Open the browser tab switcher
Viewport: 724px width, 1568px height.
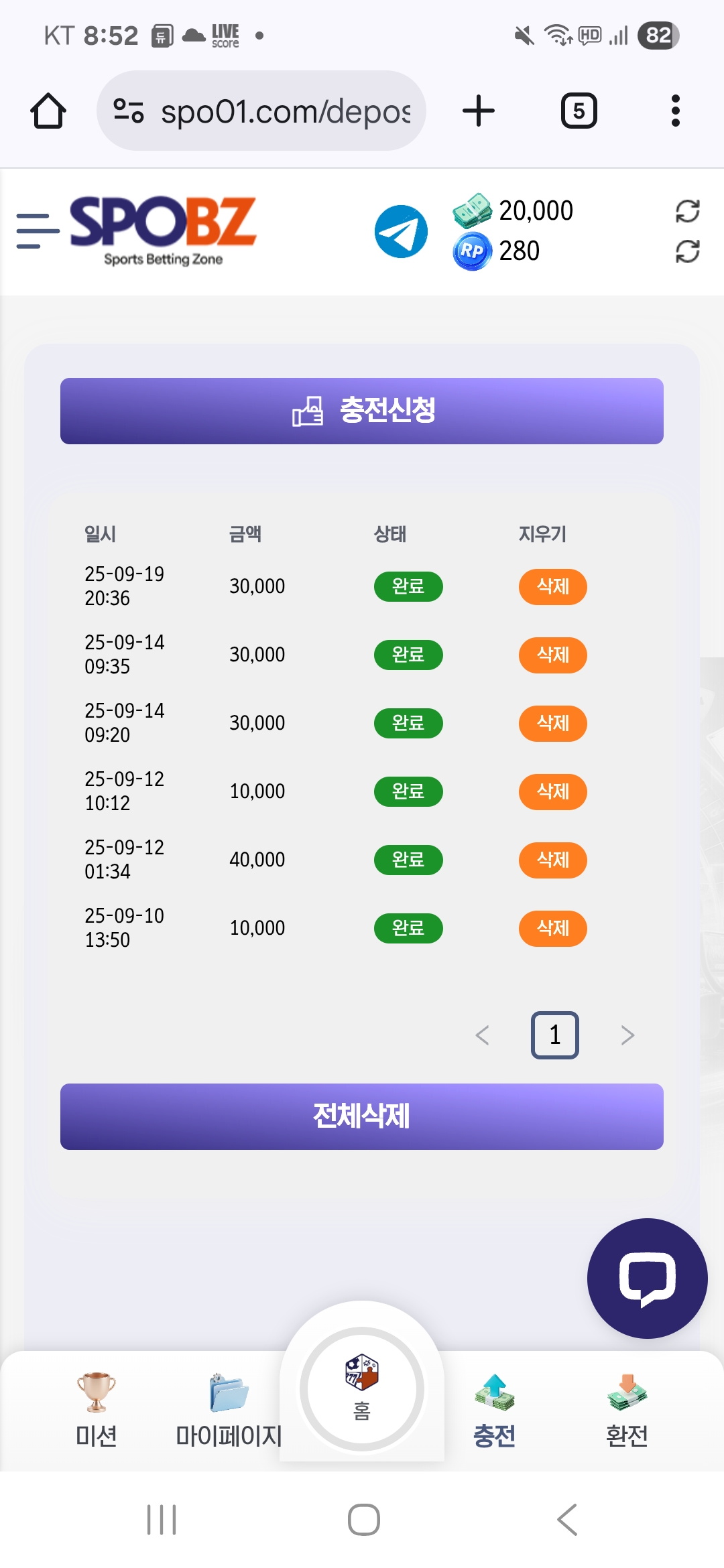pyautogui.click(x=579, y=111)
